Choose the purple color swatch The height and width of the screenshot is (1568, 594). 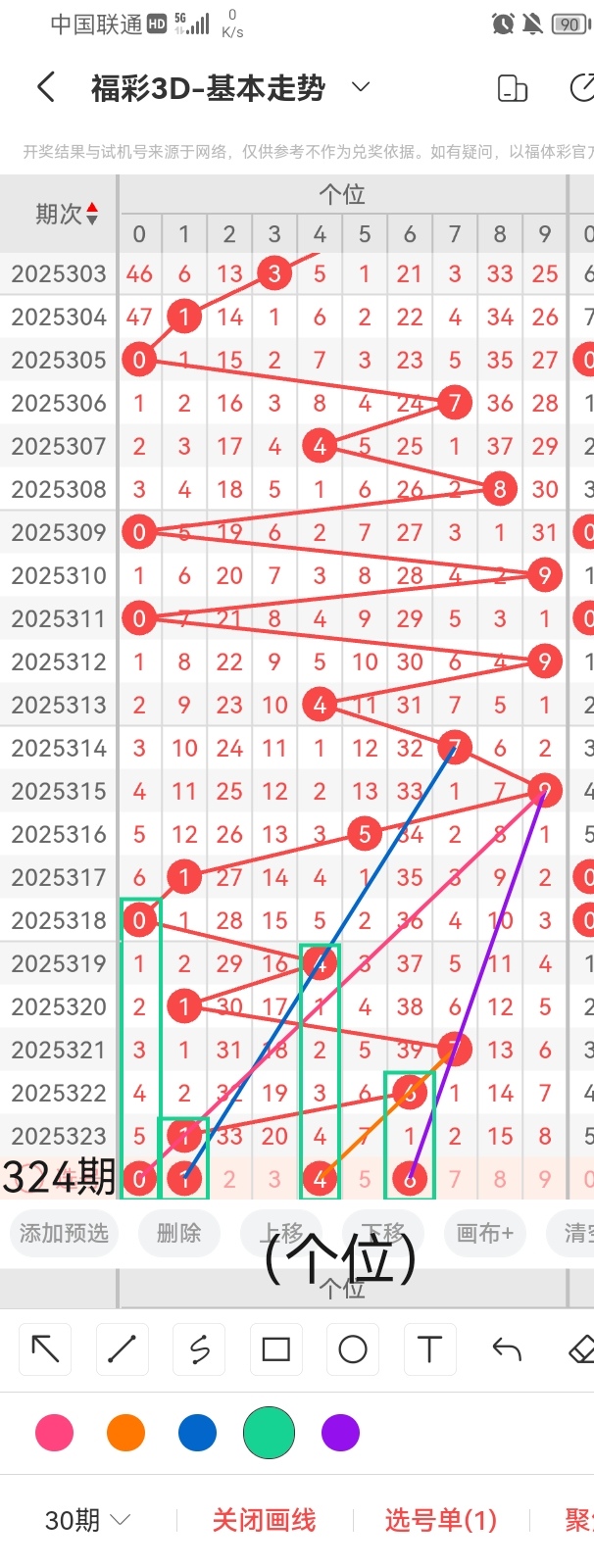[340, 1433]
